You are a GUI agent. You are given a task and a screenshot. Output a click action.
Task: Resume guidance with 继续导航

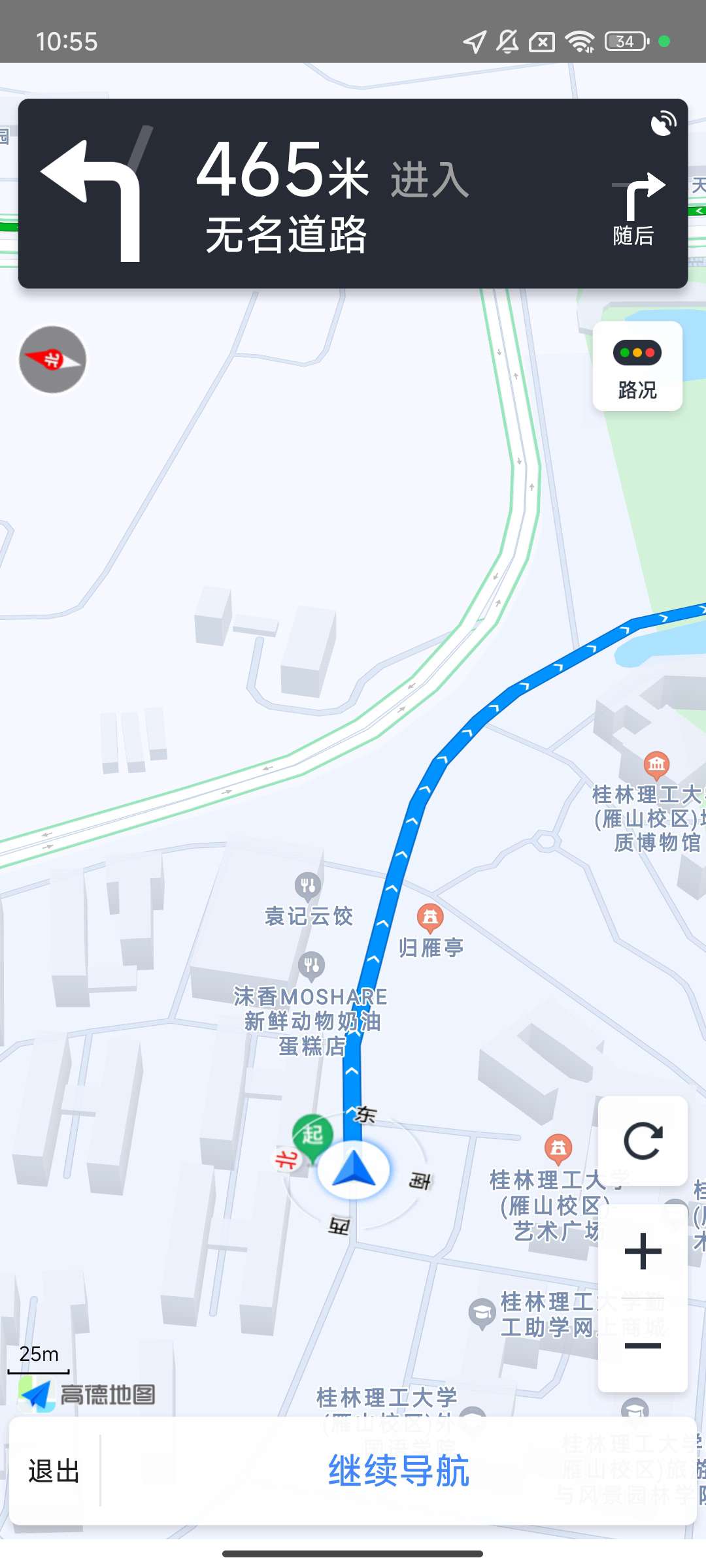[398, 1471]
